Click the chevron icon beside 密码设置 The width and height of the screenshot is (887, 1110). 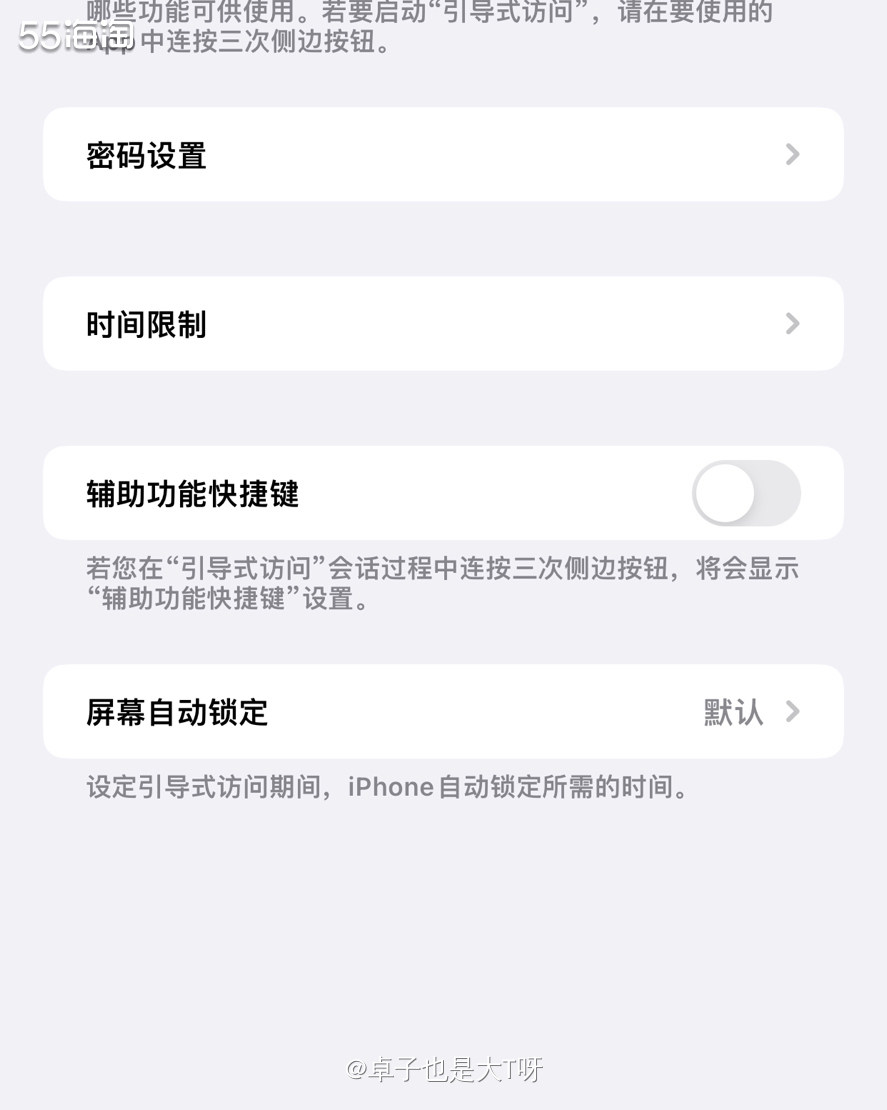[792, 154]
